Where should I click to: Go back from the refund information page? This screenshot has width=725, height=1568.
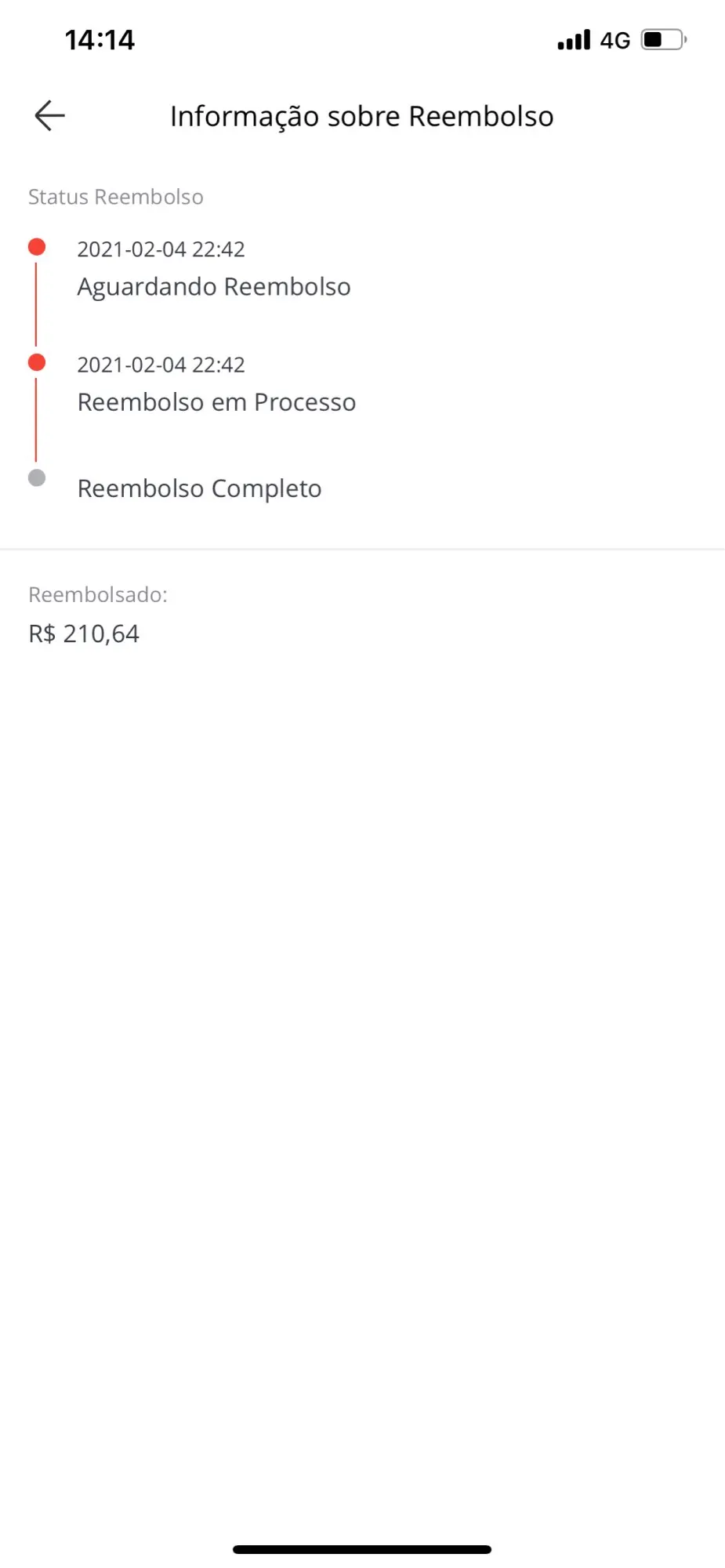click(49, 116)
